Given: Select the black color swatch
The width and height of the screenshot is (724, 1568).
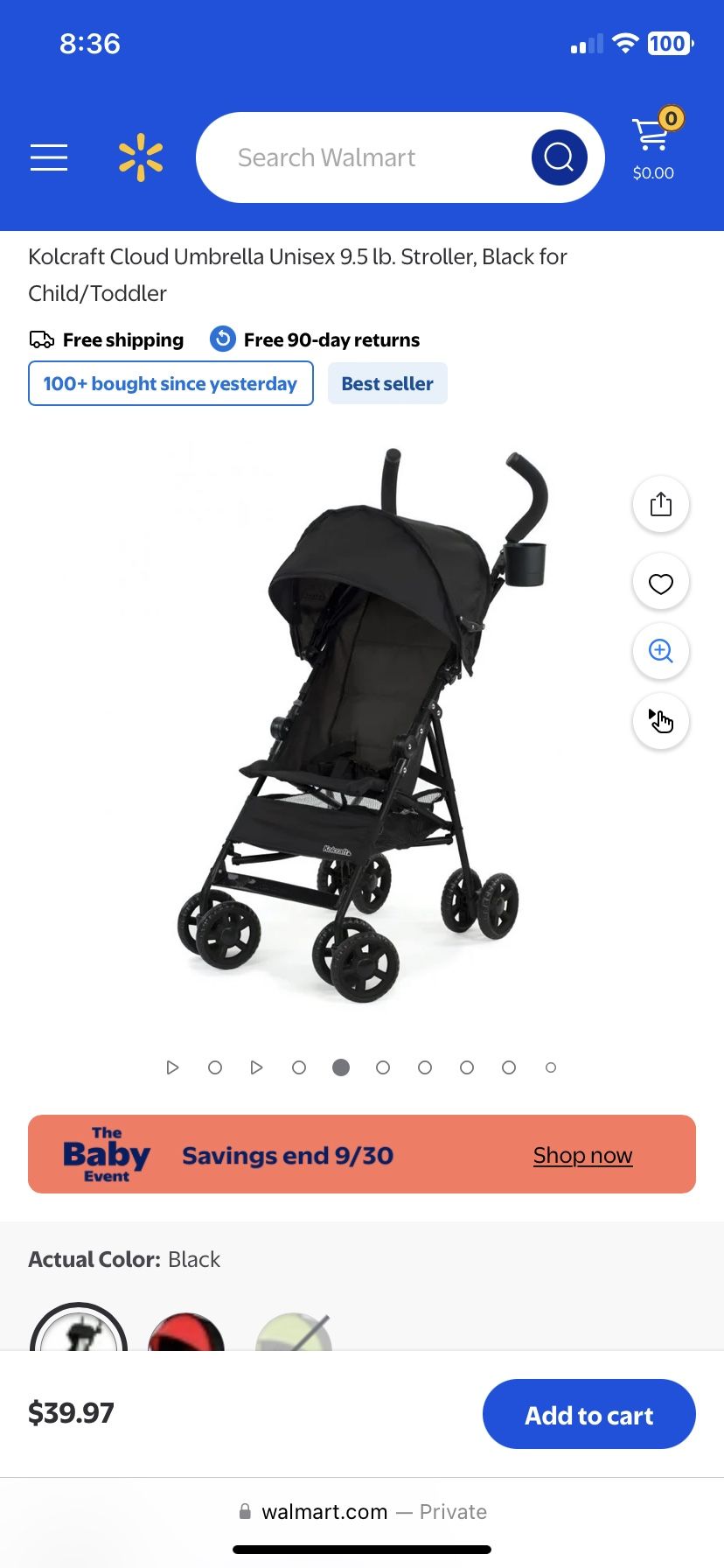Looking at the screenshot, I should point(79,1328).
